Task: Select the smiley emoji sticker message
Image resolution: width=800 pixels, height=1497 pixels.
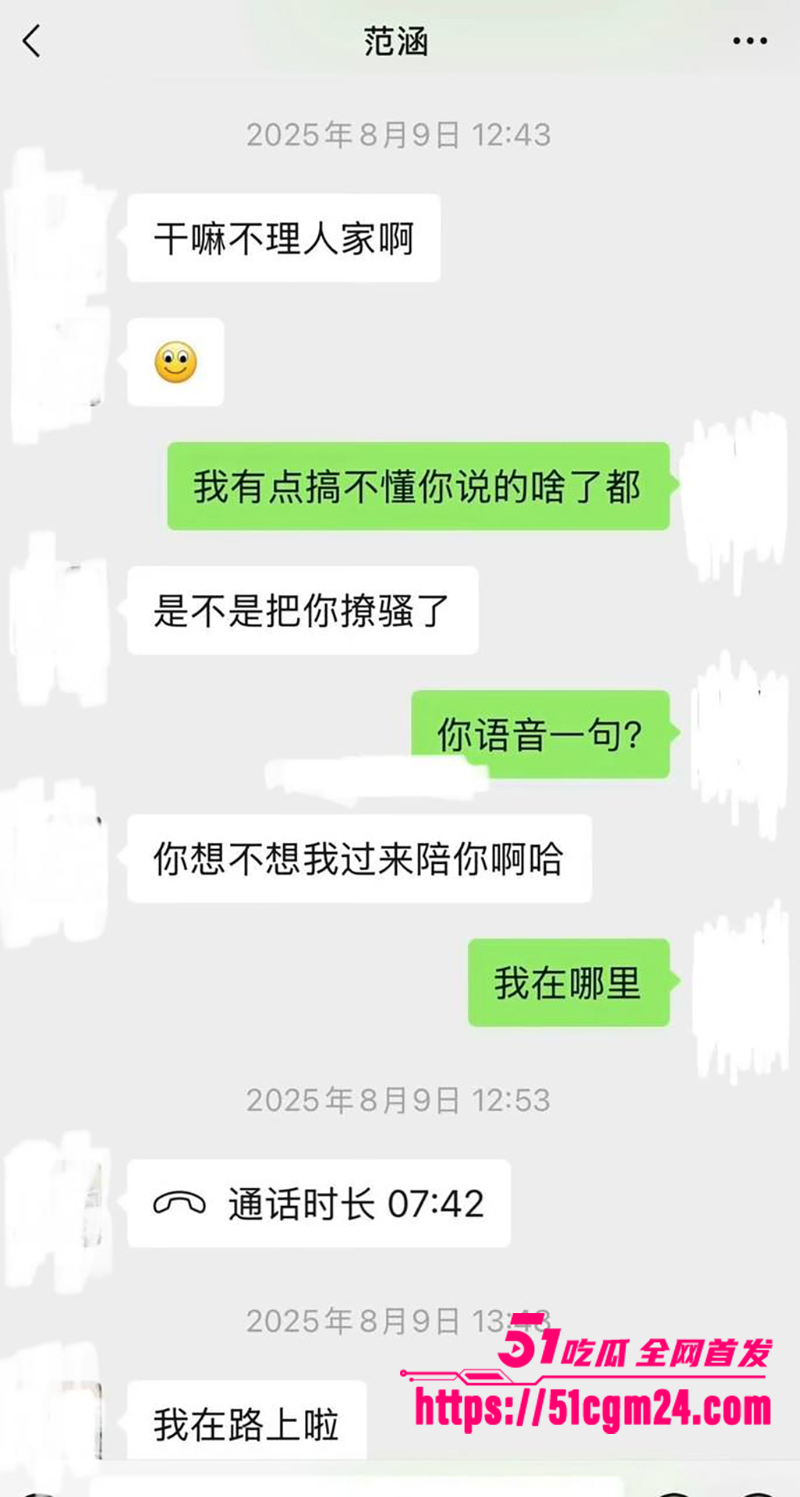Action: [176, 362]
